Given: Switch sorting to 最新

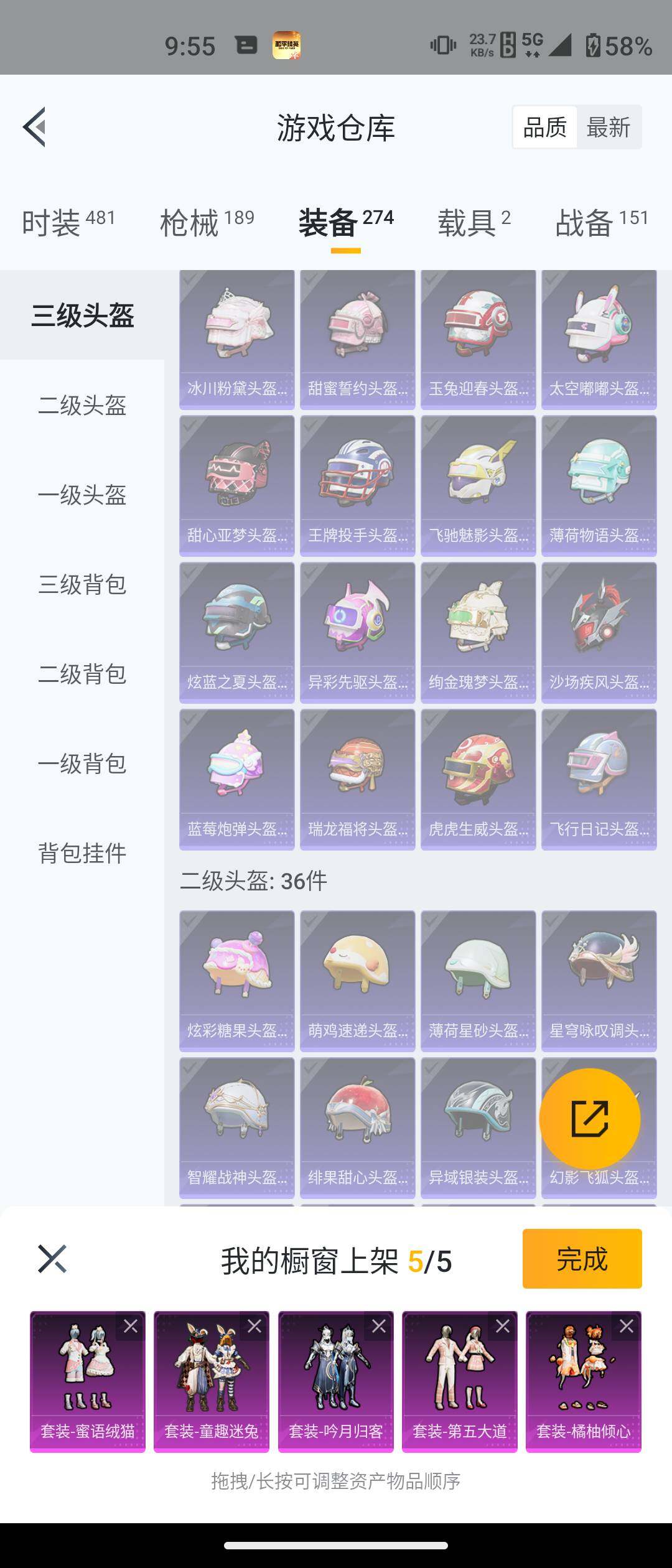Looking at the screenshot, I should tap(608, 128).
